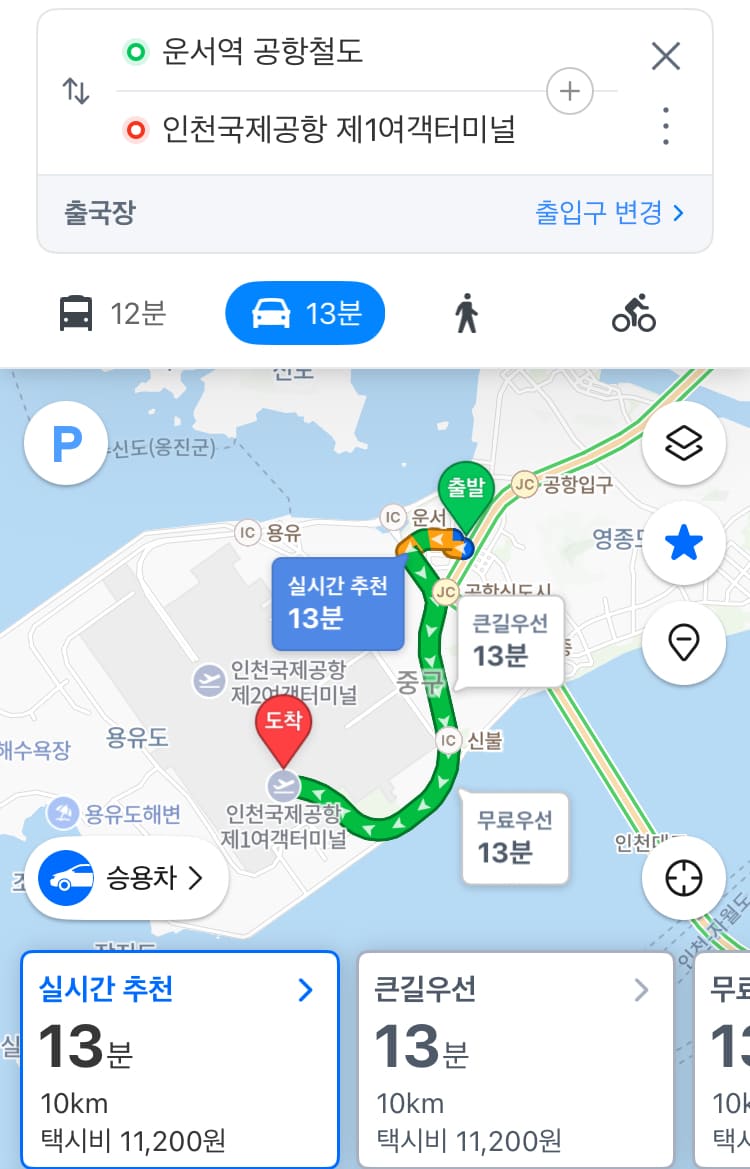Switch to walking directions tab
The width and height of the screenshot is (750, 1169).
(466, 314)
